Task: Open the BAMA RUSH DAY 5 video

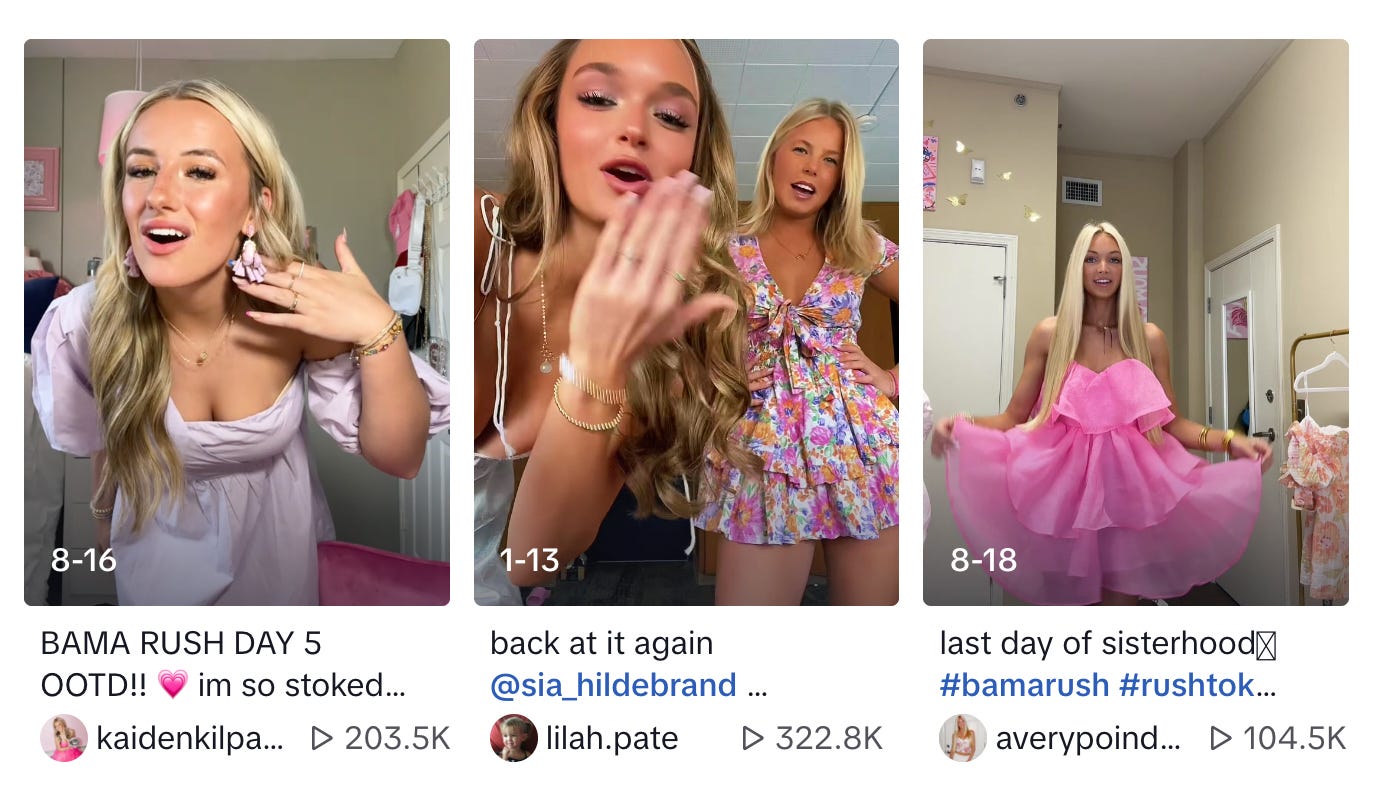Action: click(x=237, y=322)
